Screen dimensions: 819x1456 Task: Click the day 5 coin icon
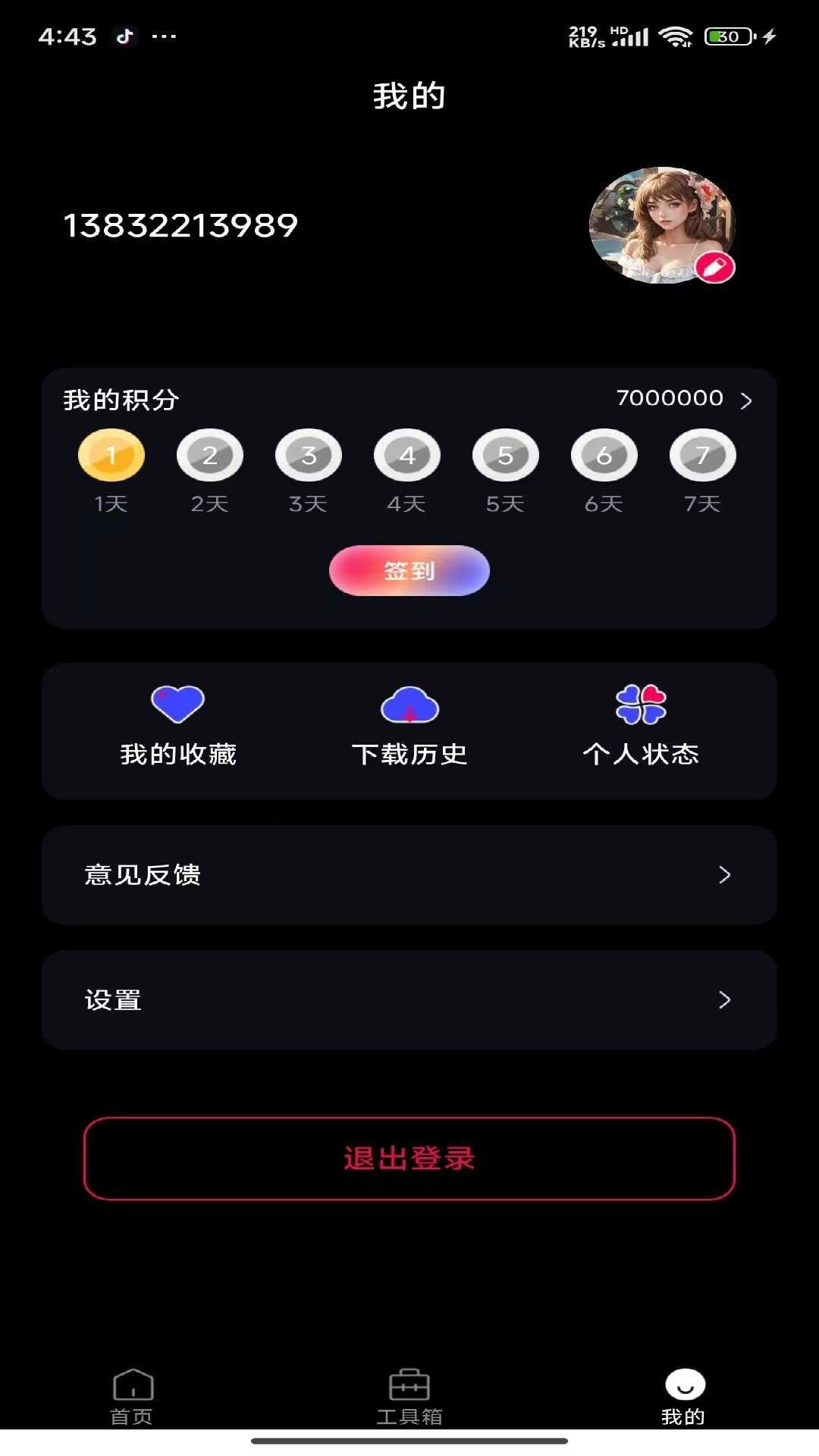(x=506, y=454)
